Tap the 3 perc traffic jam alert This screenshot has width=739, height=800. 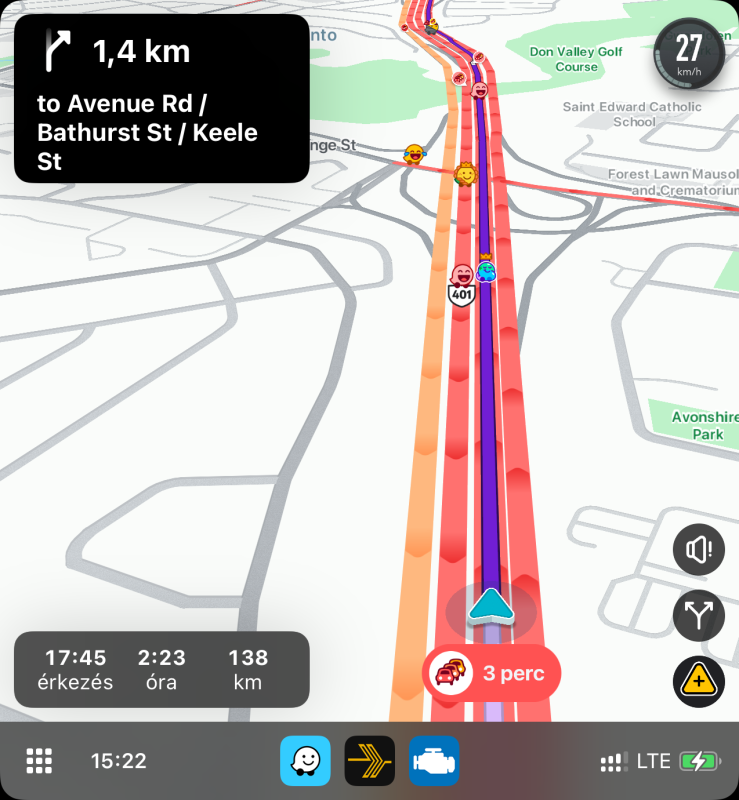(491, 673)
